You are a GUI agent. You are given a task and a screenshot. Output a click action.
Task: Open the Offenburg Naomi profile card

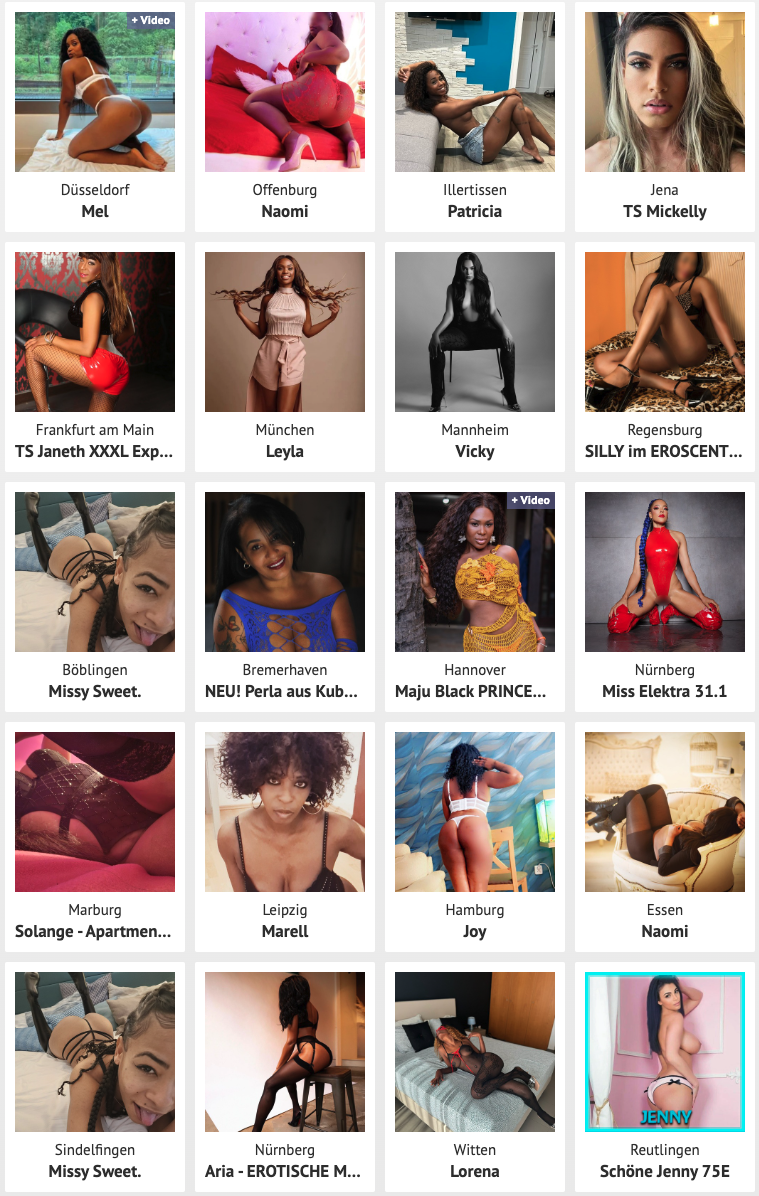point(285,92)
